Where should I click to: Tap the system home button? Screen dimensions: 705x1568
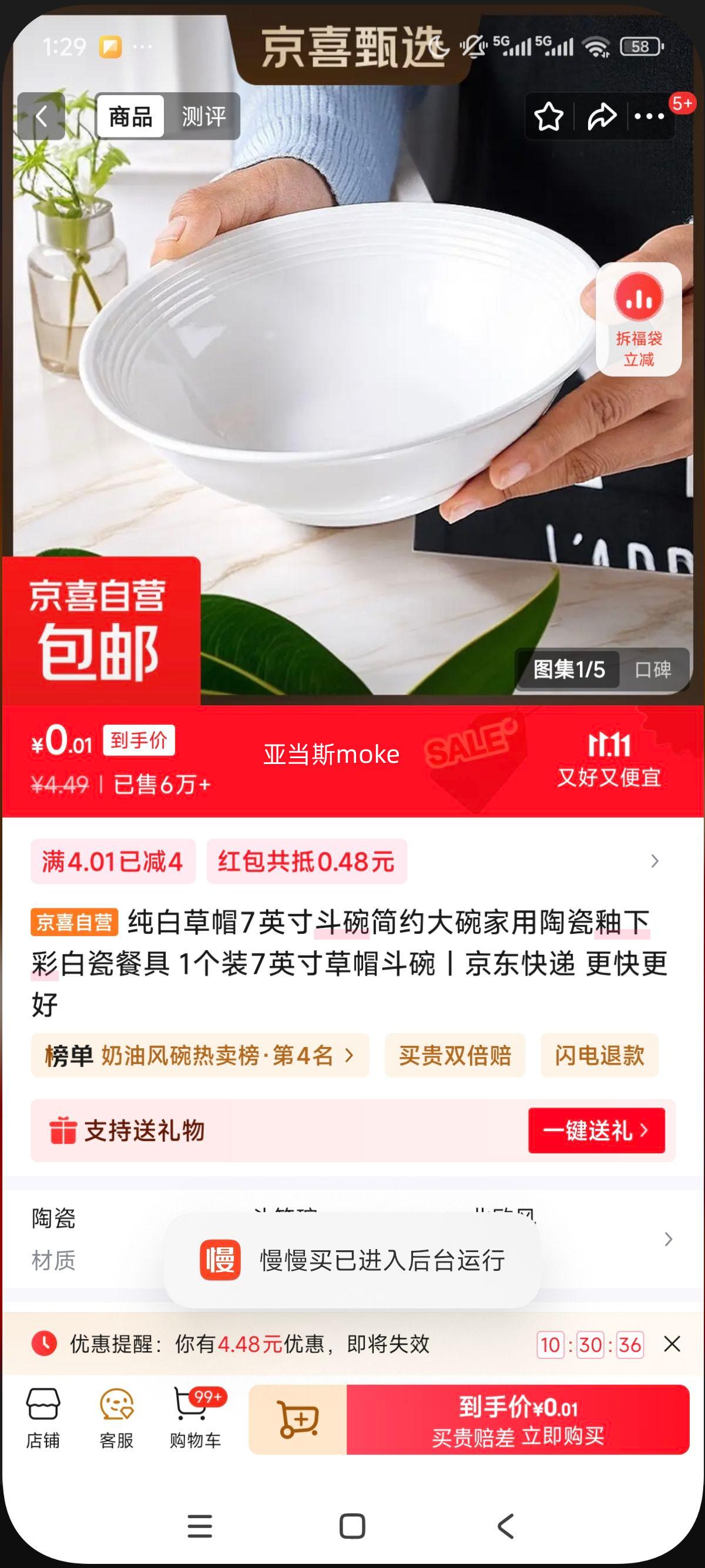(x=352, y=1527)
